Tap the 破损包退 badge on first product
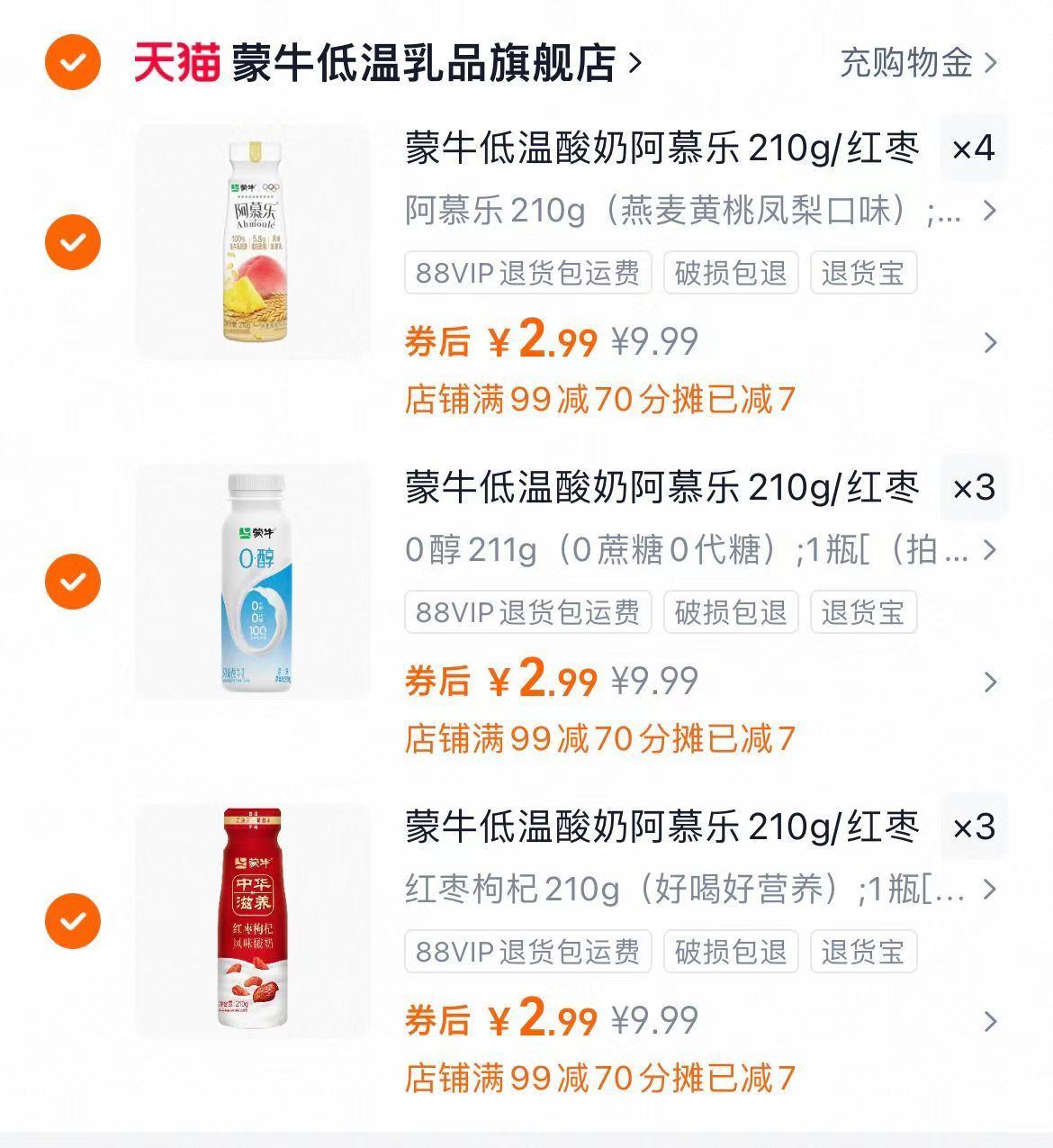This screenshot has width=1053, height=1148. click(729, 275)
